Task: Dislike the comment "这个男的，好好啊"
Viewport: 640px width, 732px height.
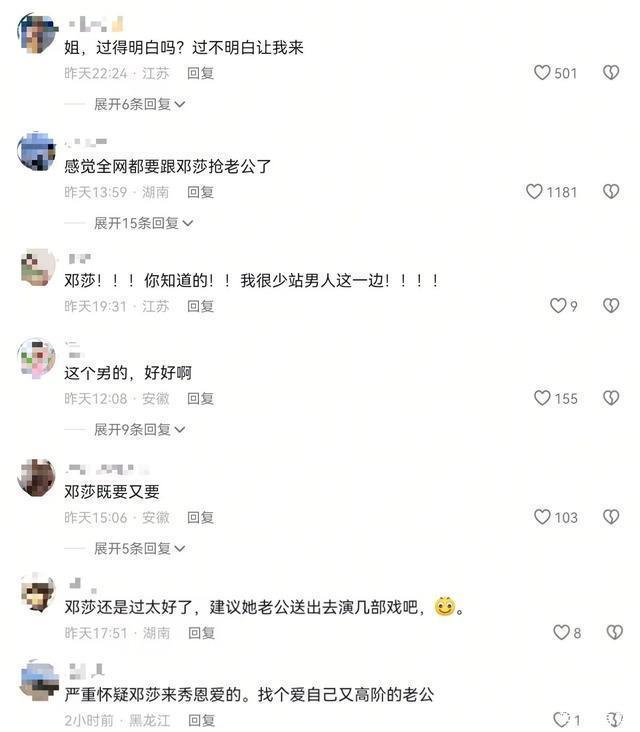Action: pos(611,398)
